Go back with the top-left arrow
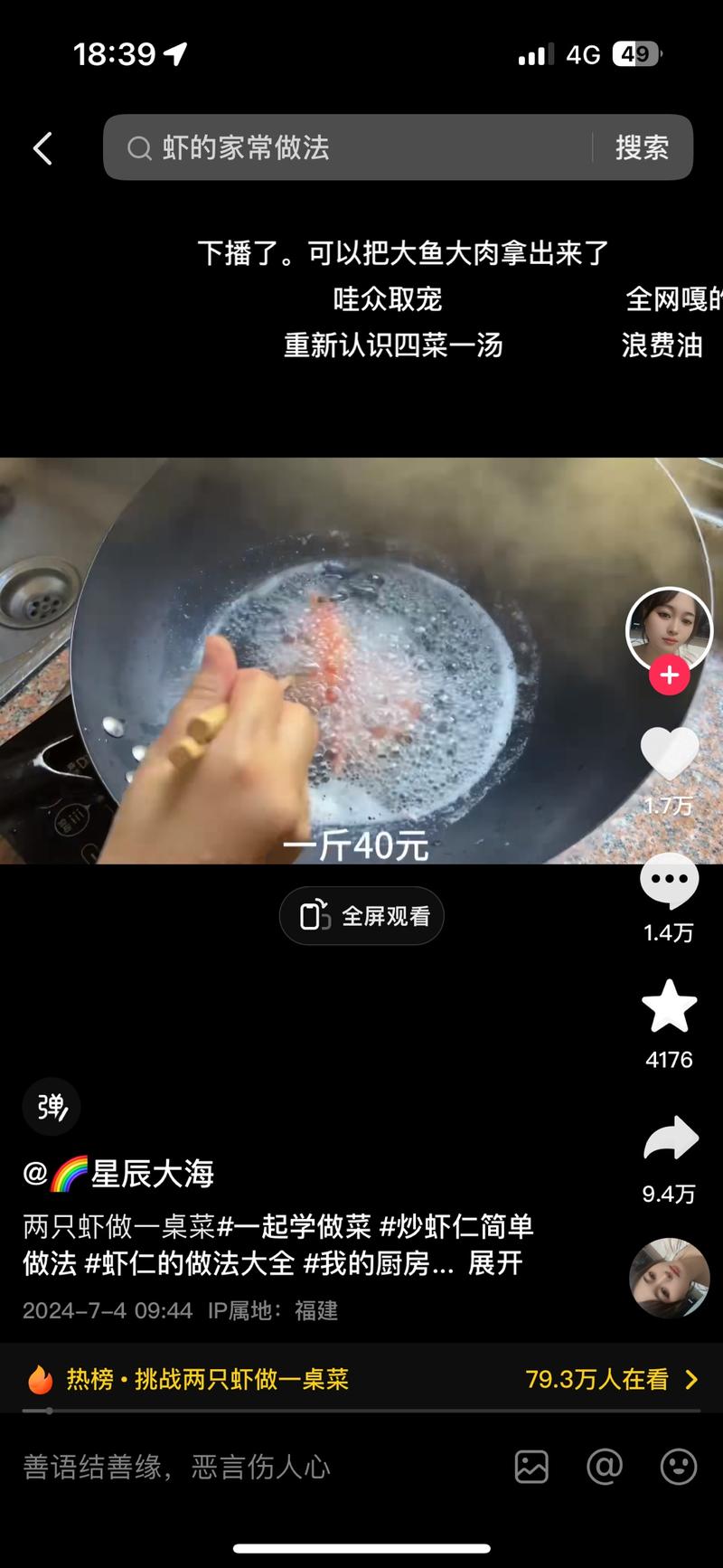Image resolution: width=723 pixels, height=1568 pixels. click(42, 148)
